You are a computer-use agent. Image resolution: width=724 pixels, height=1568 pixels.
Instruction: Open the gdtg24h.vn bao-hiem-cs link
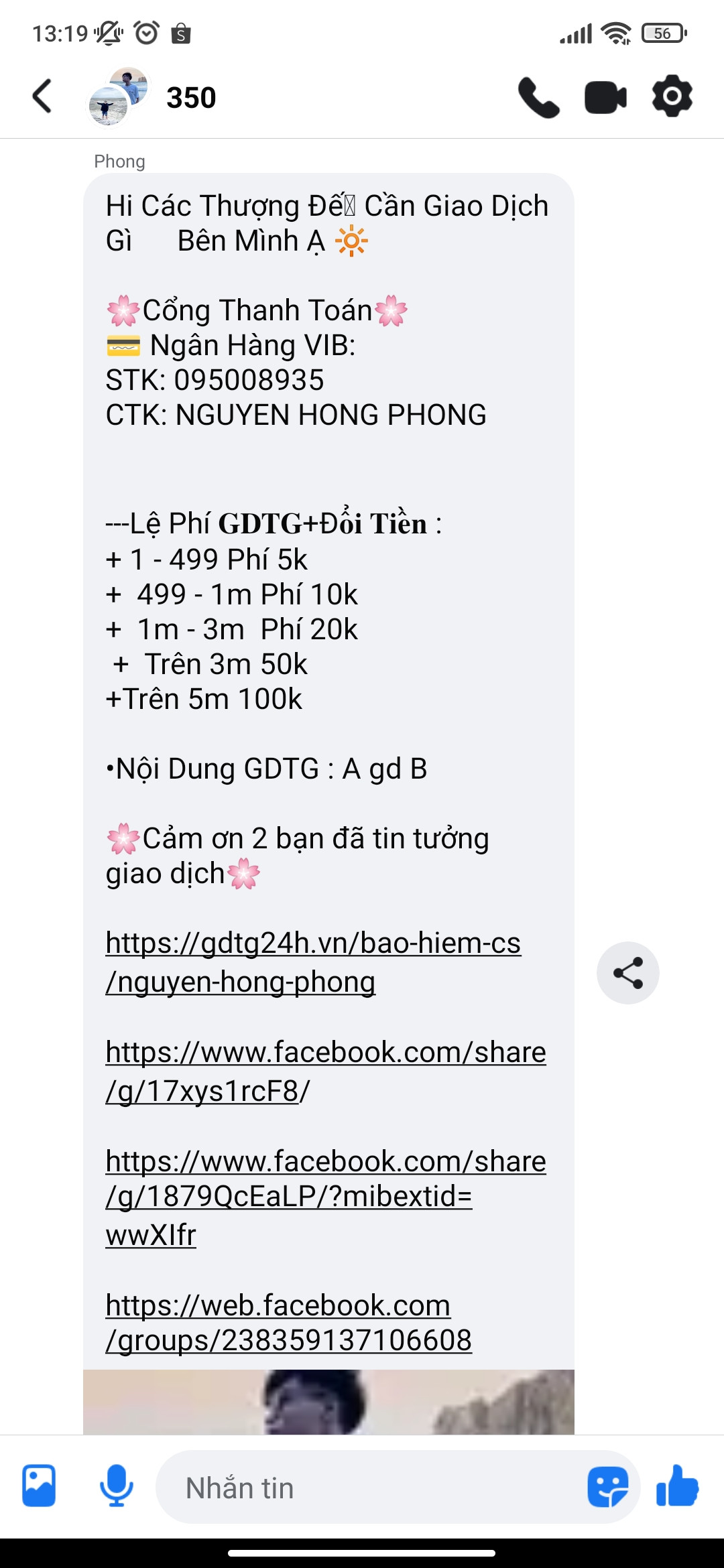coord(313,962)
